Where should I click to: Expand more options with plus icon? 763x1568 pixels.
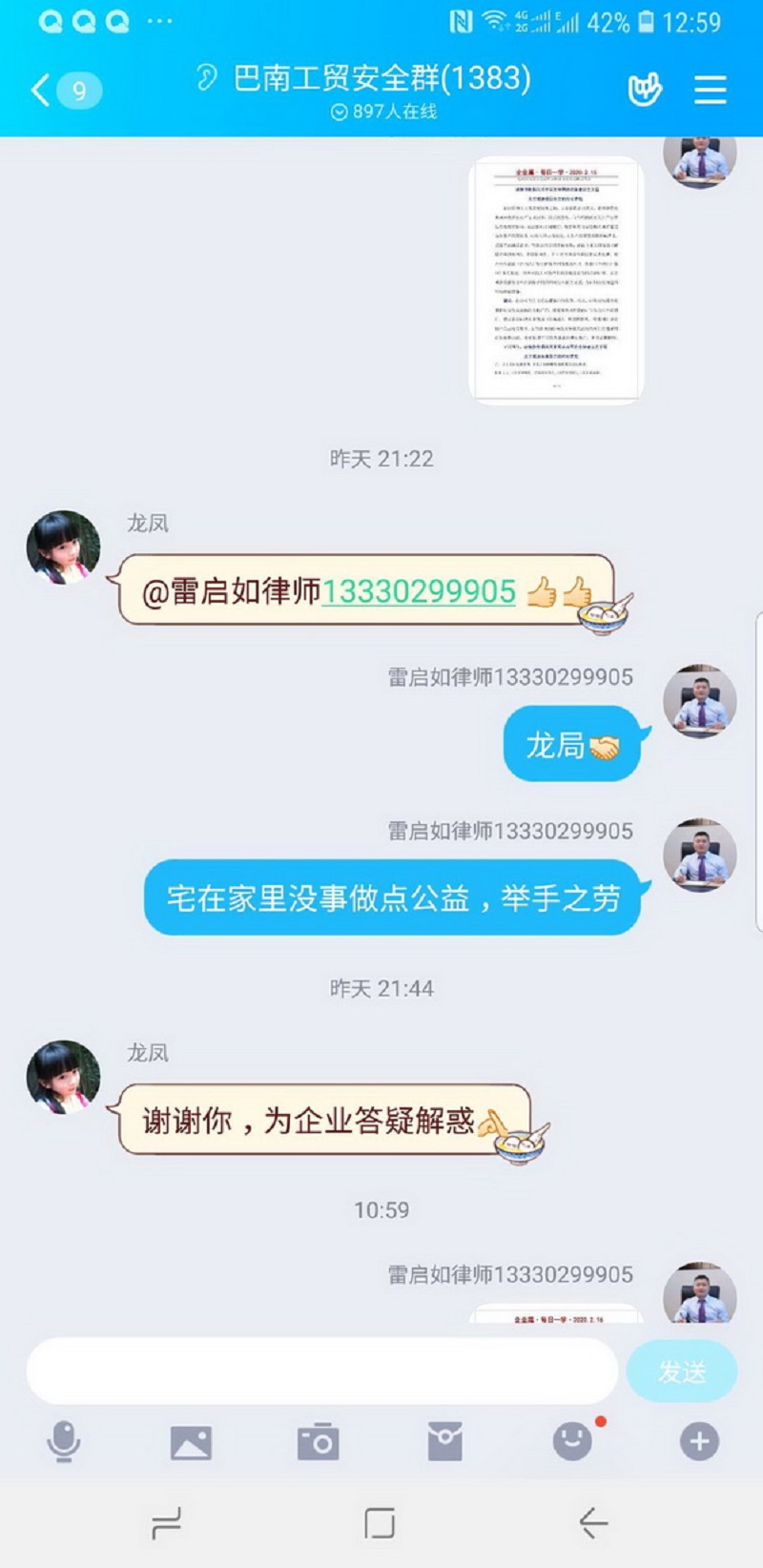pyautogui.click(x=699, y=1441)
